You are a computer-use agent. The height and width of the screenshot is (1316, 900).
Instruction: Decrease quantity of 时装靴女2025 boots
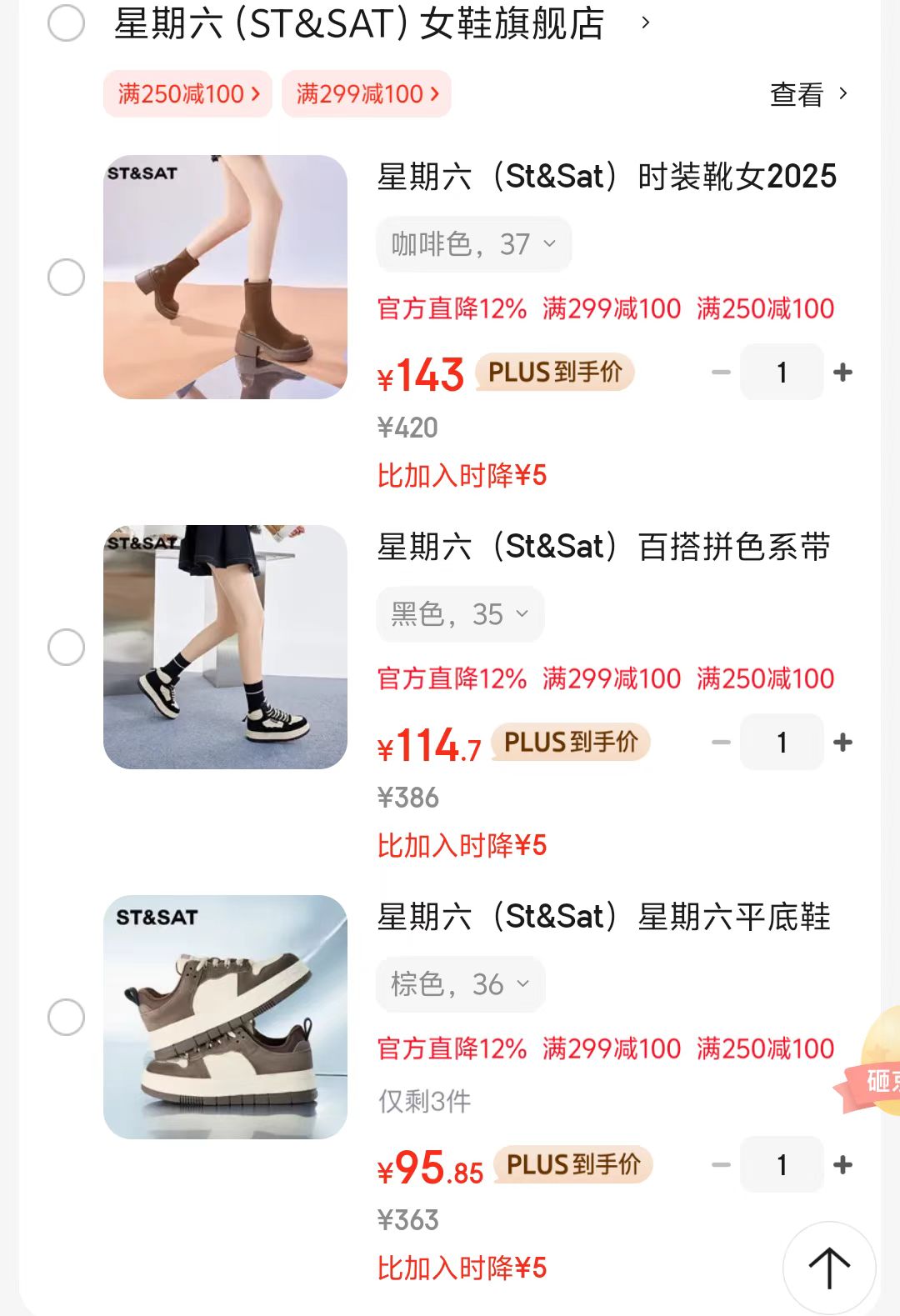pyautogui.click(x=721, y=373)
